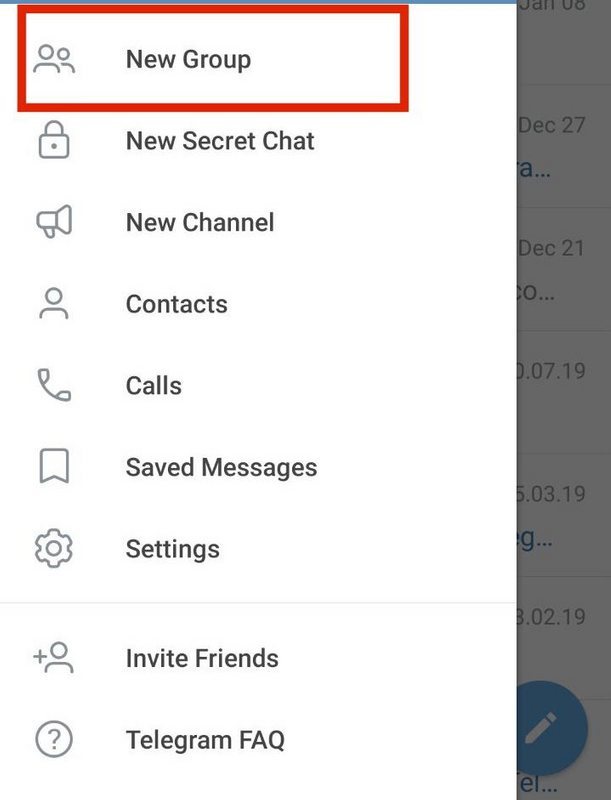Tap Invite Friends
This screenshot has height=800, width=611.
(x=201, y=658)
